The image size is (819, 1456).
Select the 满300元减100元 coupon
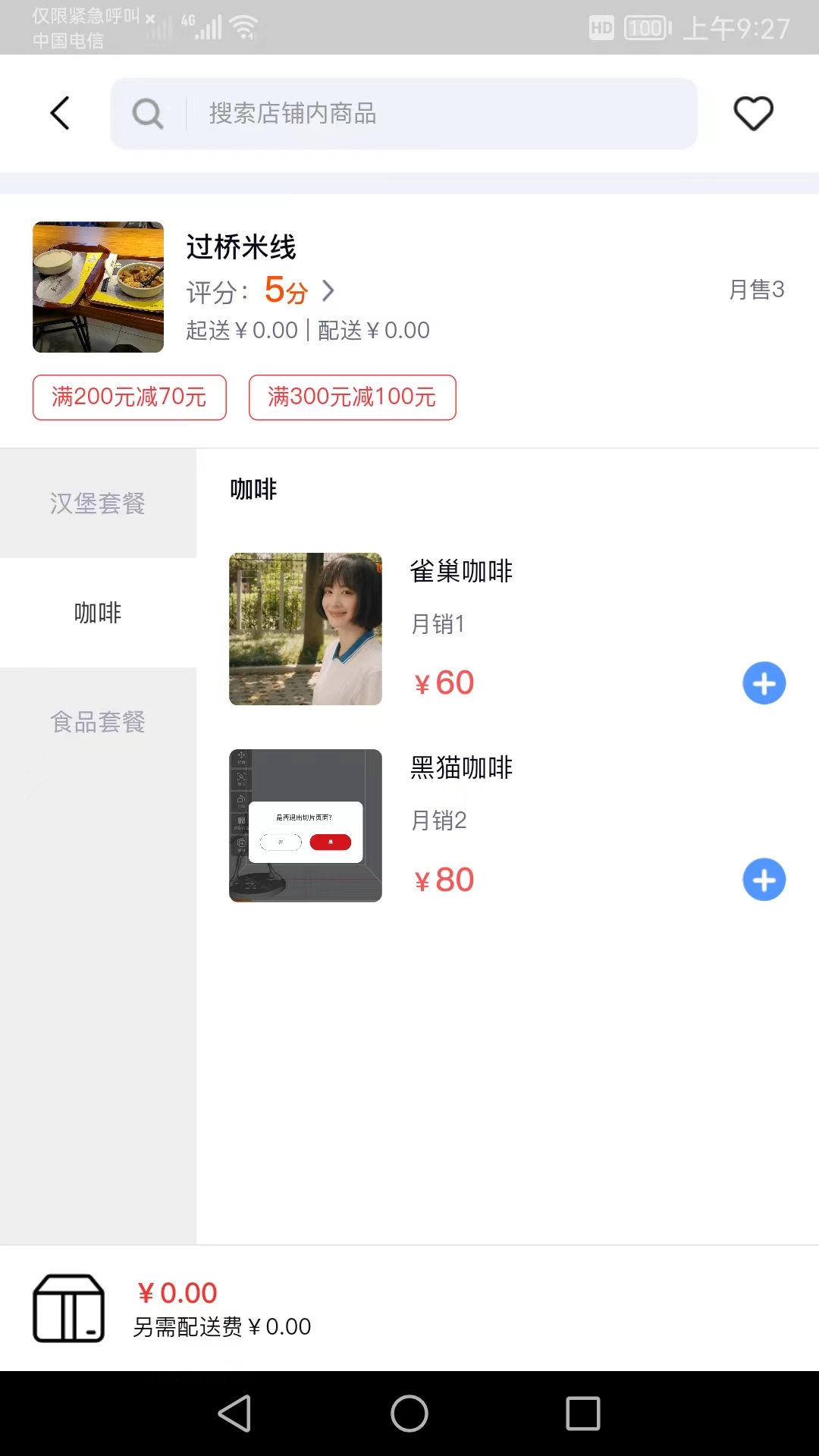coord(353,397)
